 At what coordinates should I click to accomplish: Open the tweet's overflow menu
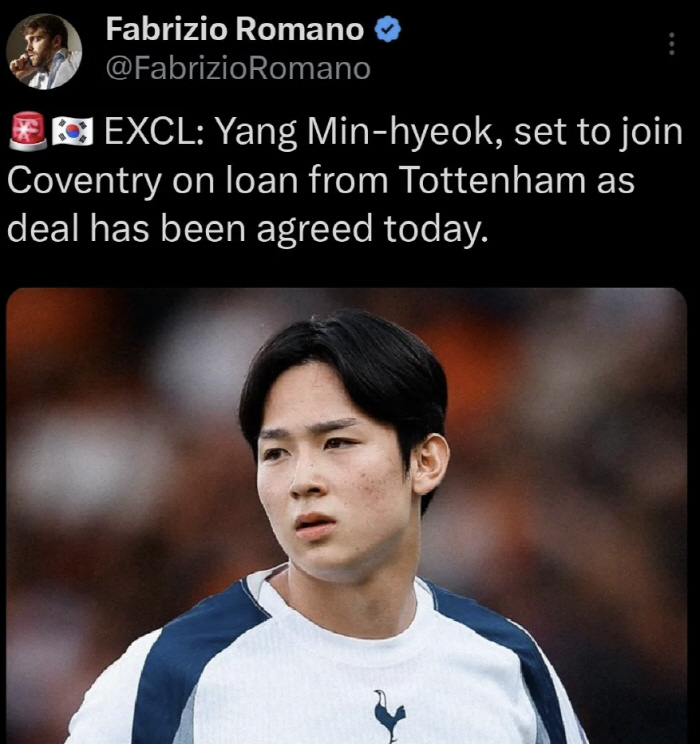(670, 43)
